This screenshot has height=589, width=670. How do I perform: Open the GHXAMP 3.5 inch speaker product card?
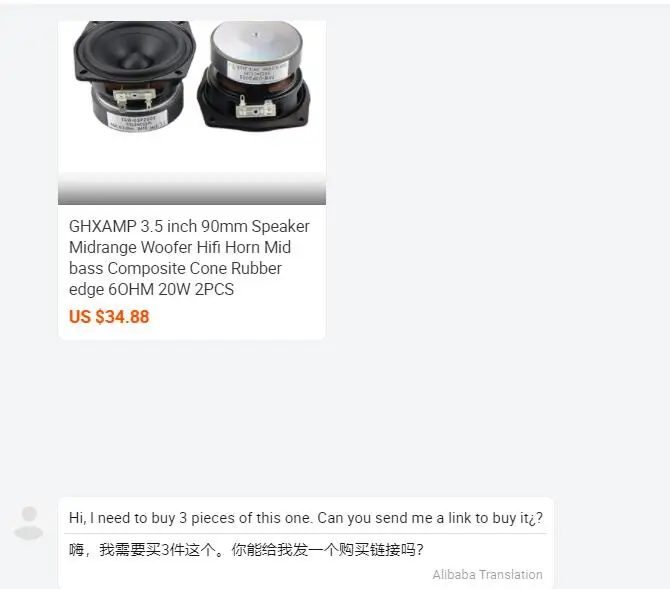click(x=191, y=257)
